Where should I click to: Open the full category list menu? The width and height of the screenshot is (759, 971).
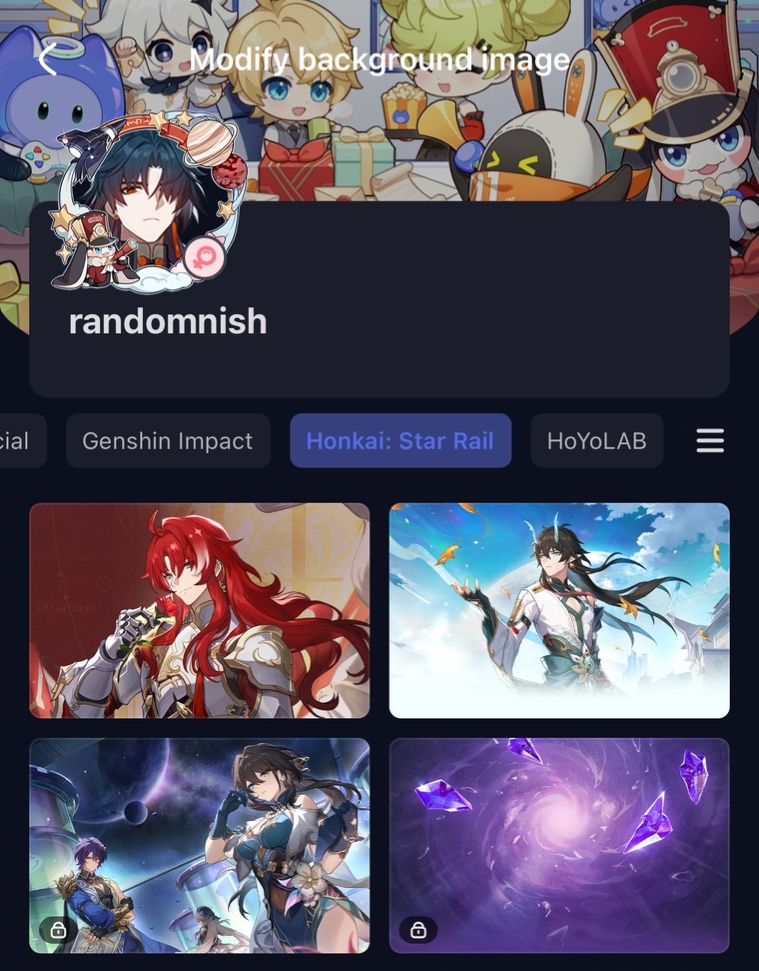point(710,441)
